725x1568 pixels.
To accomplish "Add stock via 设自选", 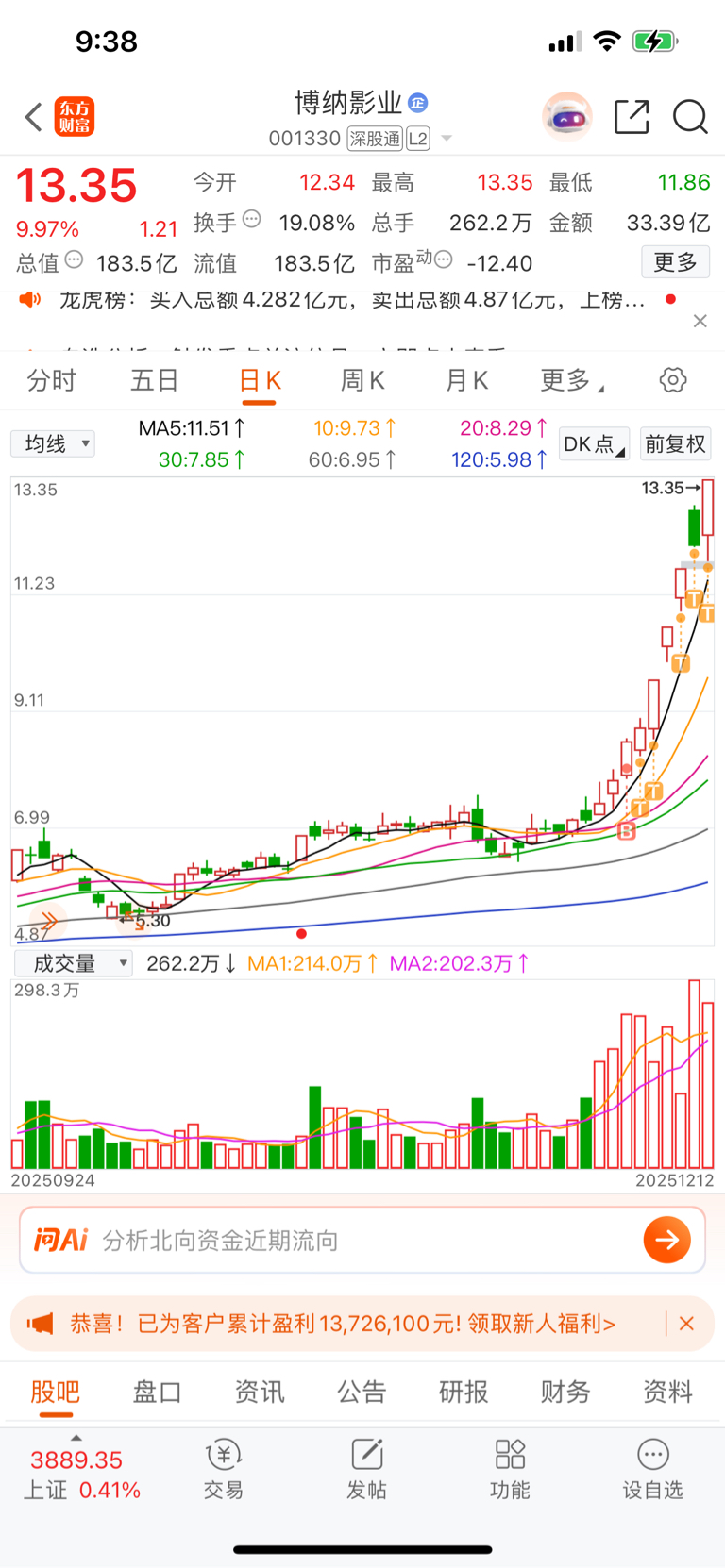I will [652, 1470].
